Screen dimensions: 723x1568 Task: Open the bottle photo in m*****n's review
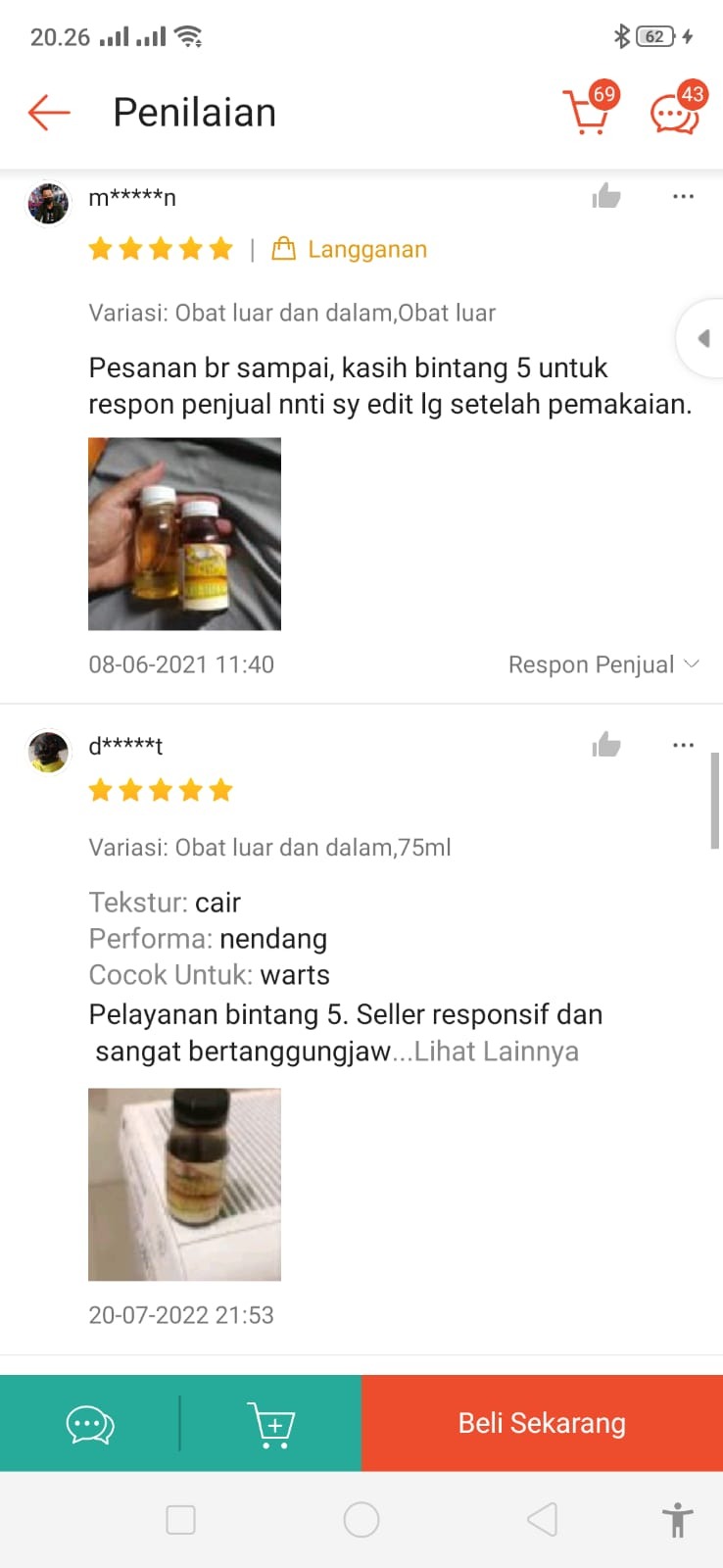tap(184, 533)
